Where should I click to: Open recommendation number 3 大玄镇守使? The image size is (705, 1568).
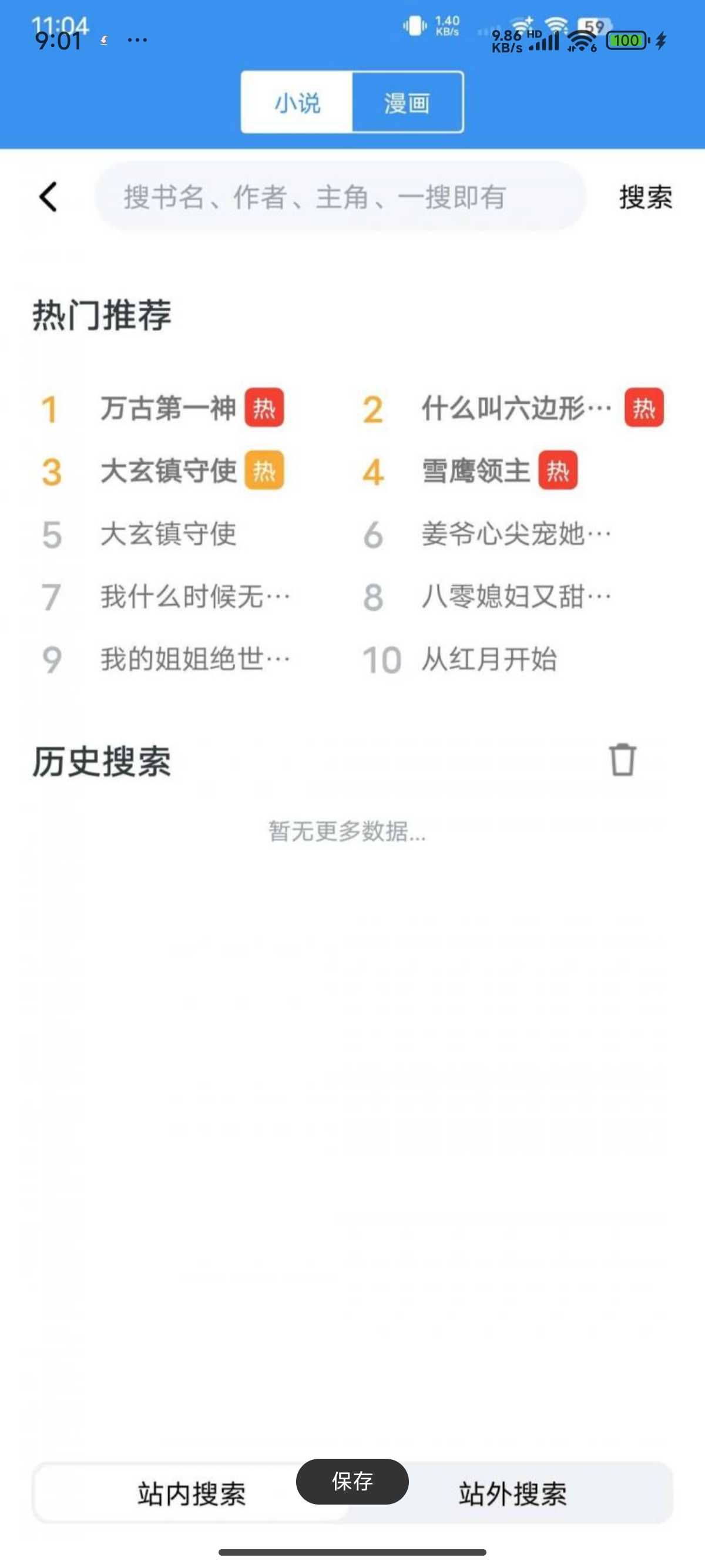coord(169,471)
